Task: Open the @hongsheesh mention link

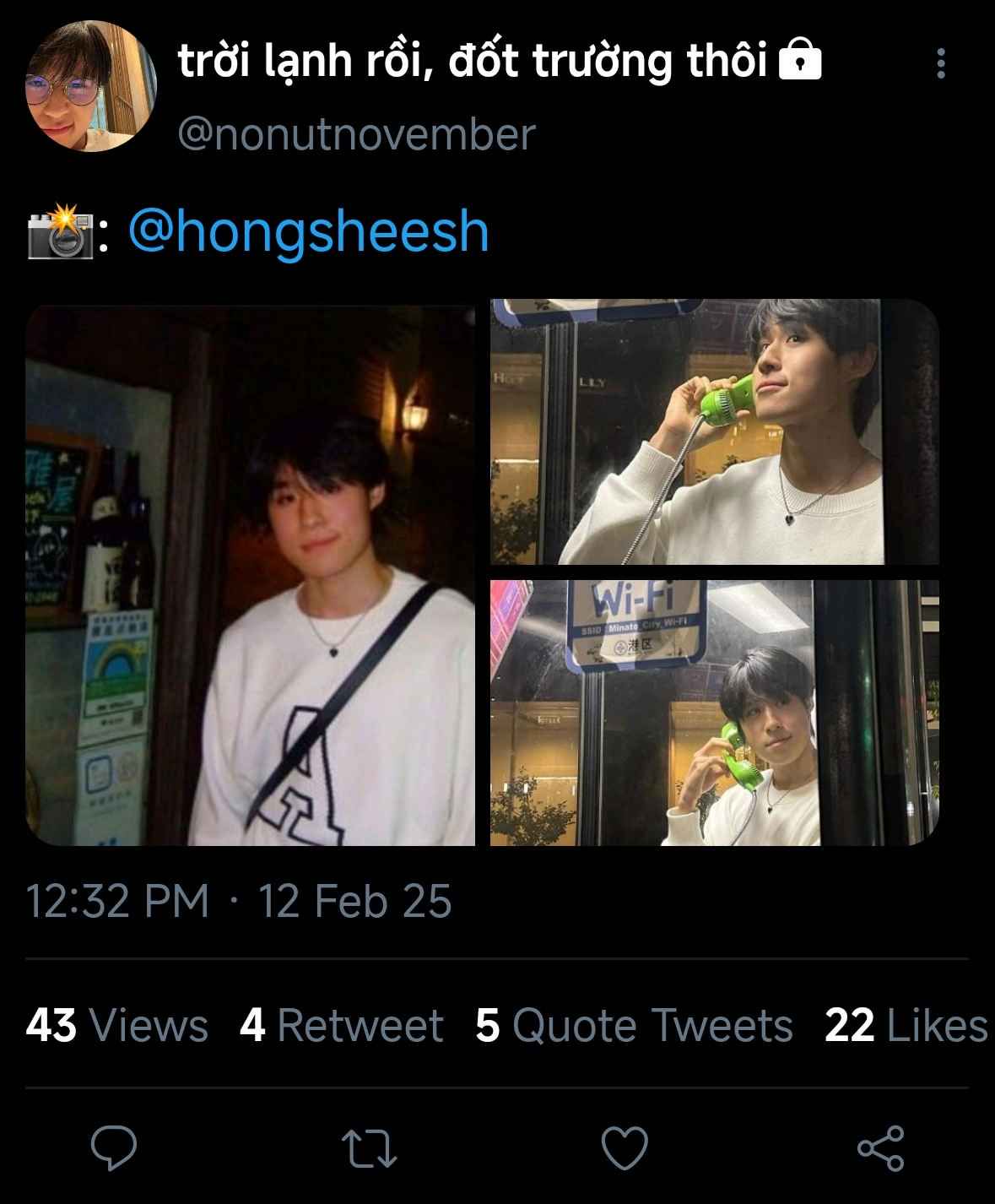Action: pos(308,232)
